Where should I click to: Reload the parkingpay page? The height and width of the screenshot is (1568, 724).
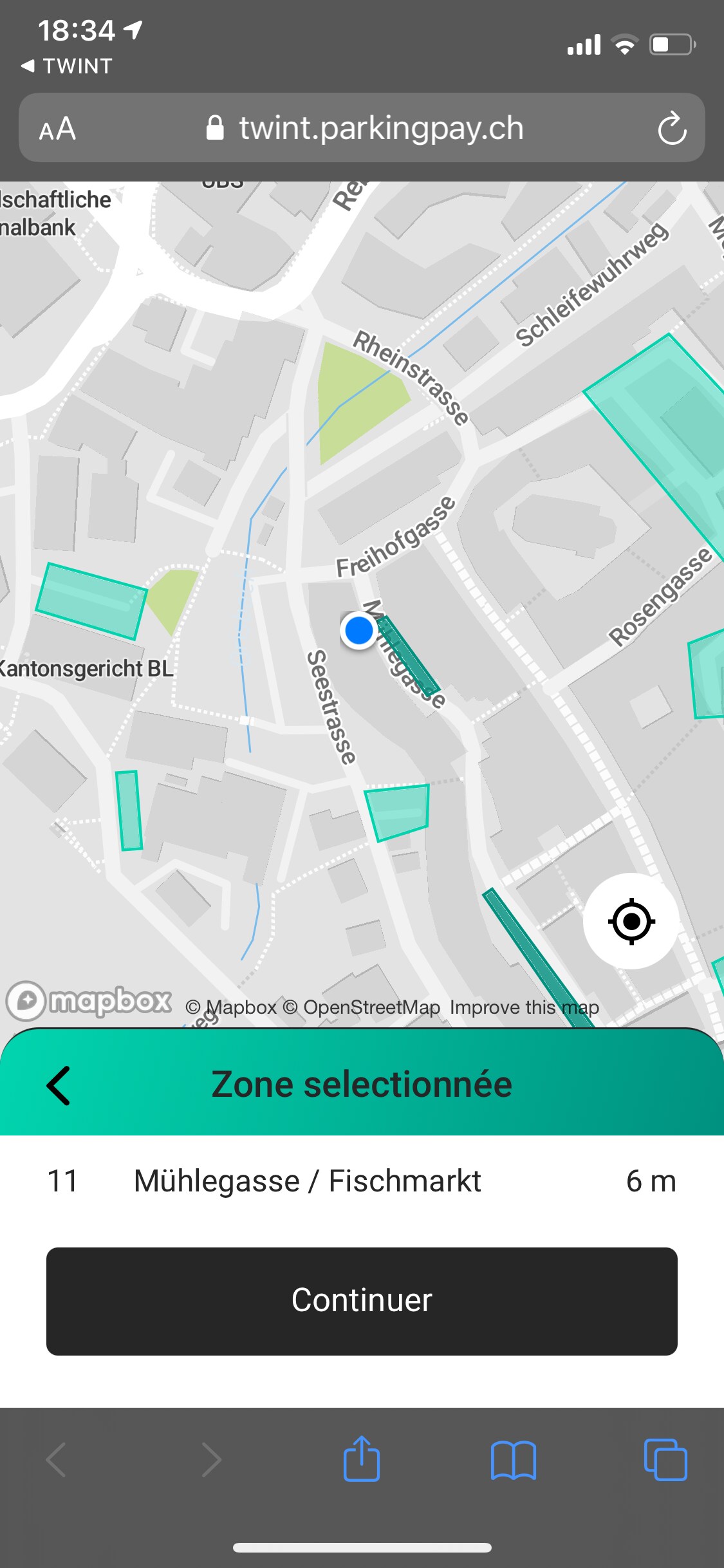click(672, 128)
